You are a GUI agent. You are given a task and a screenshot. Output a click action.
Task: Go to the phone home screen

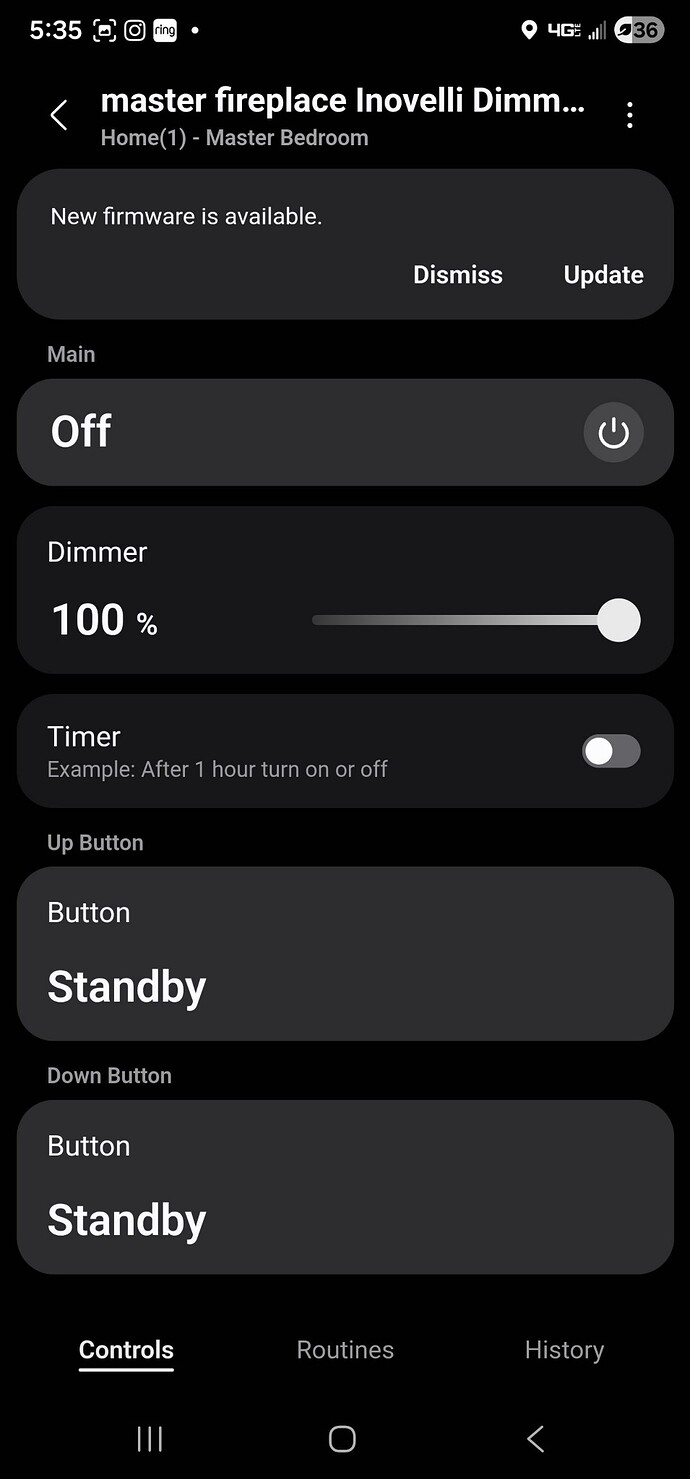point(342,1439)
